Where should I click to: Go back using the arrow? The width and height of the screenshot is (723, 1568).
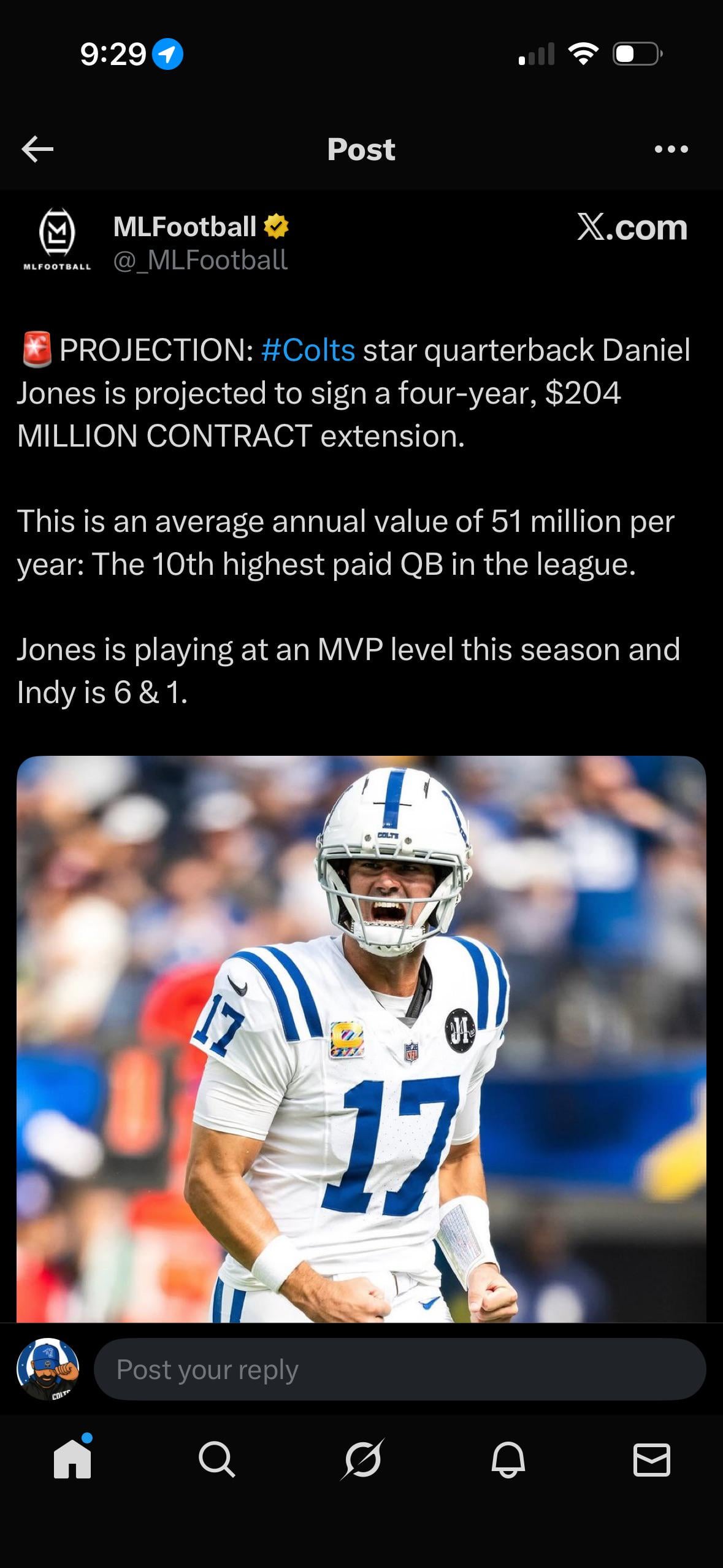click(37, 149)
